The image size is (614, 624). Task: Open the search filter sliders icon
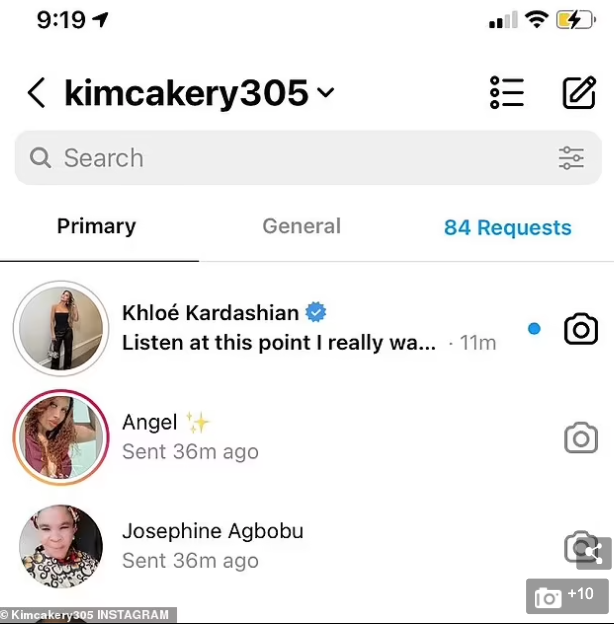[571, 158]
